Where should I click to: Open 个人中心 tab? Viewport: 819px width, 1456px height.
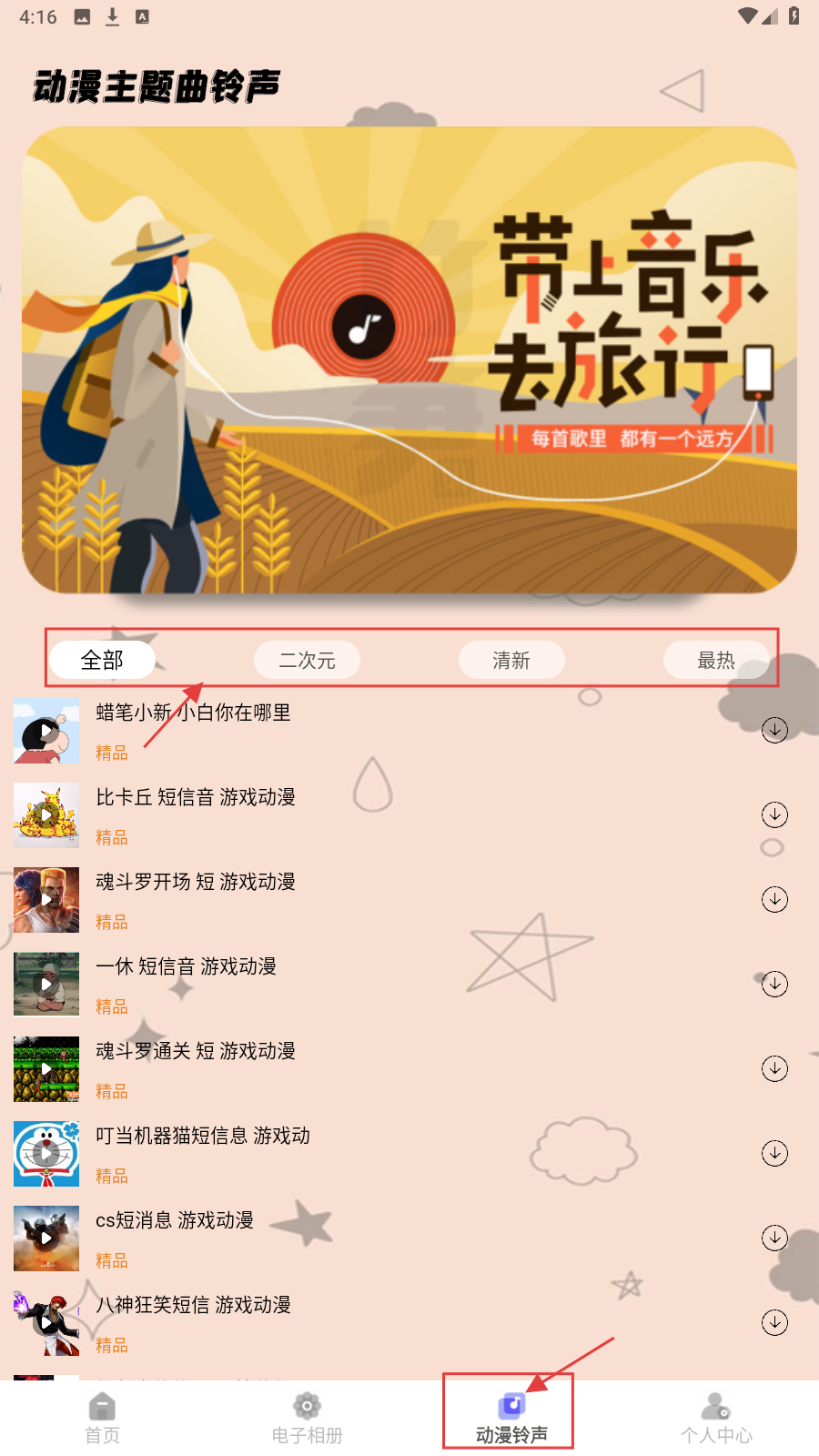pos(716,1418)
